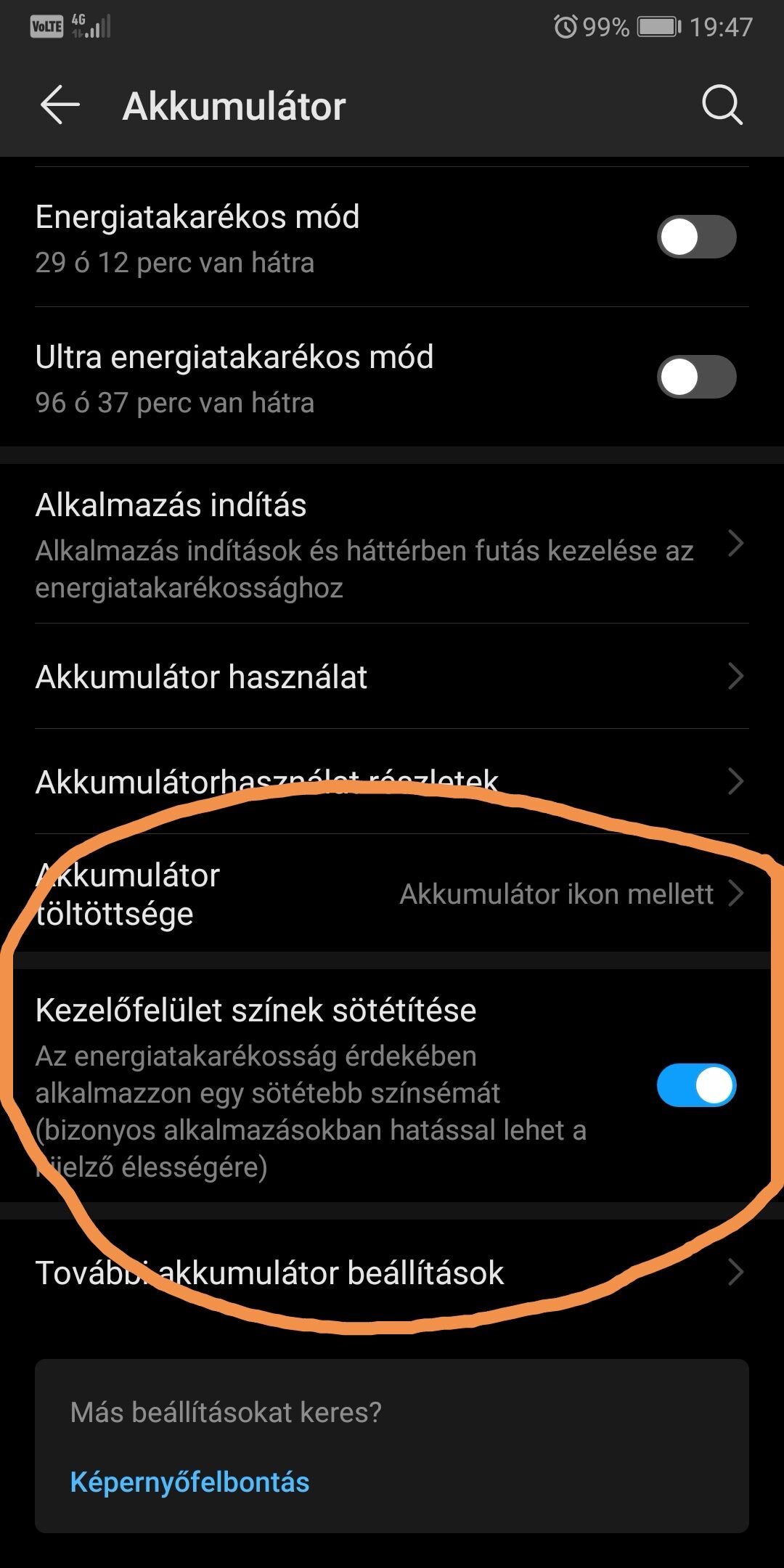
Task: Enable Energiatakarékos mód
Action: click(x=696, y=237)
